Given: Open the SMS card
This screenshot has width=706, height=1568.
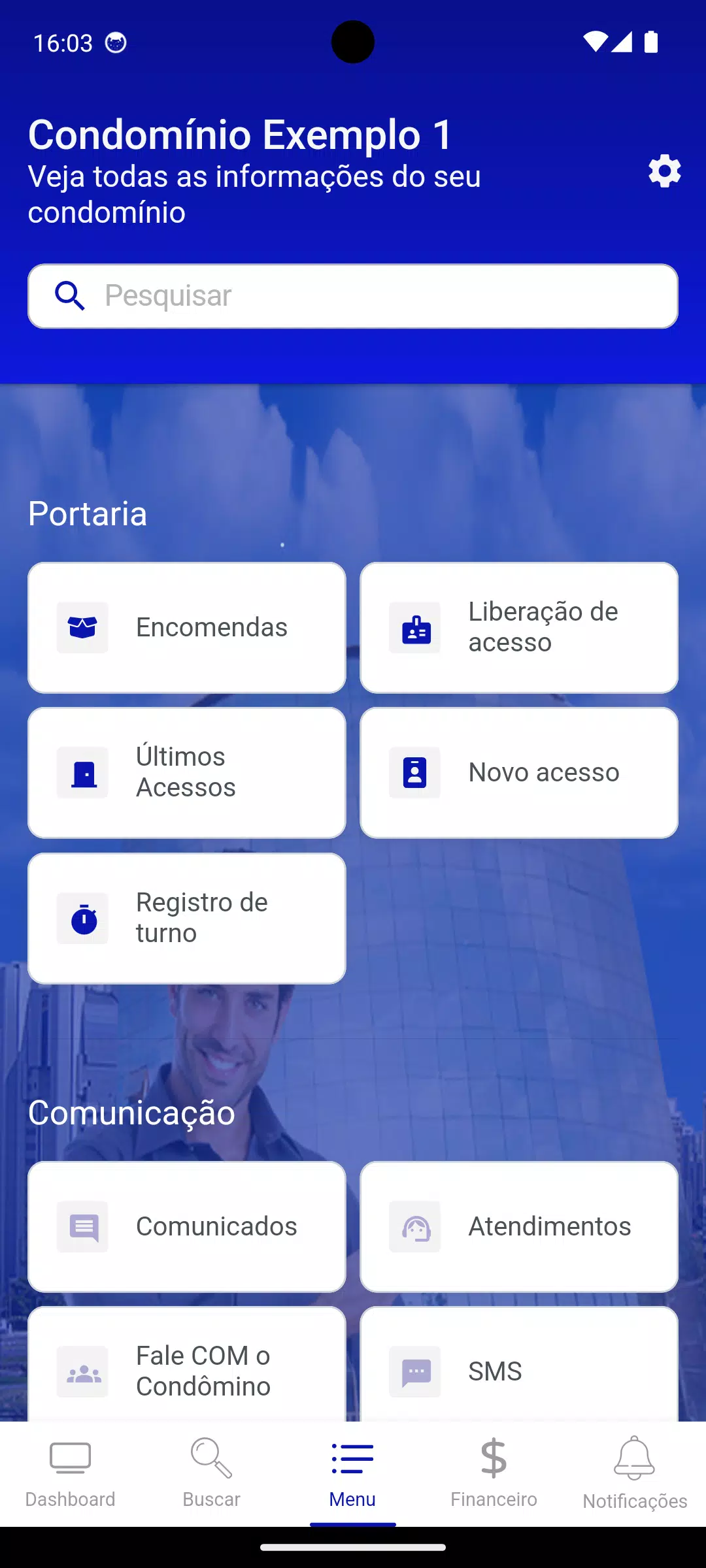Looking at the screenshot, I should (x=519, y=1364).
